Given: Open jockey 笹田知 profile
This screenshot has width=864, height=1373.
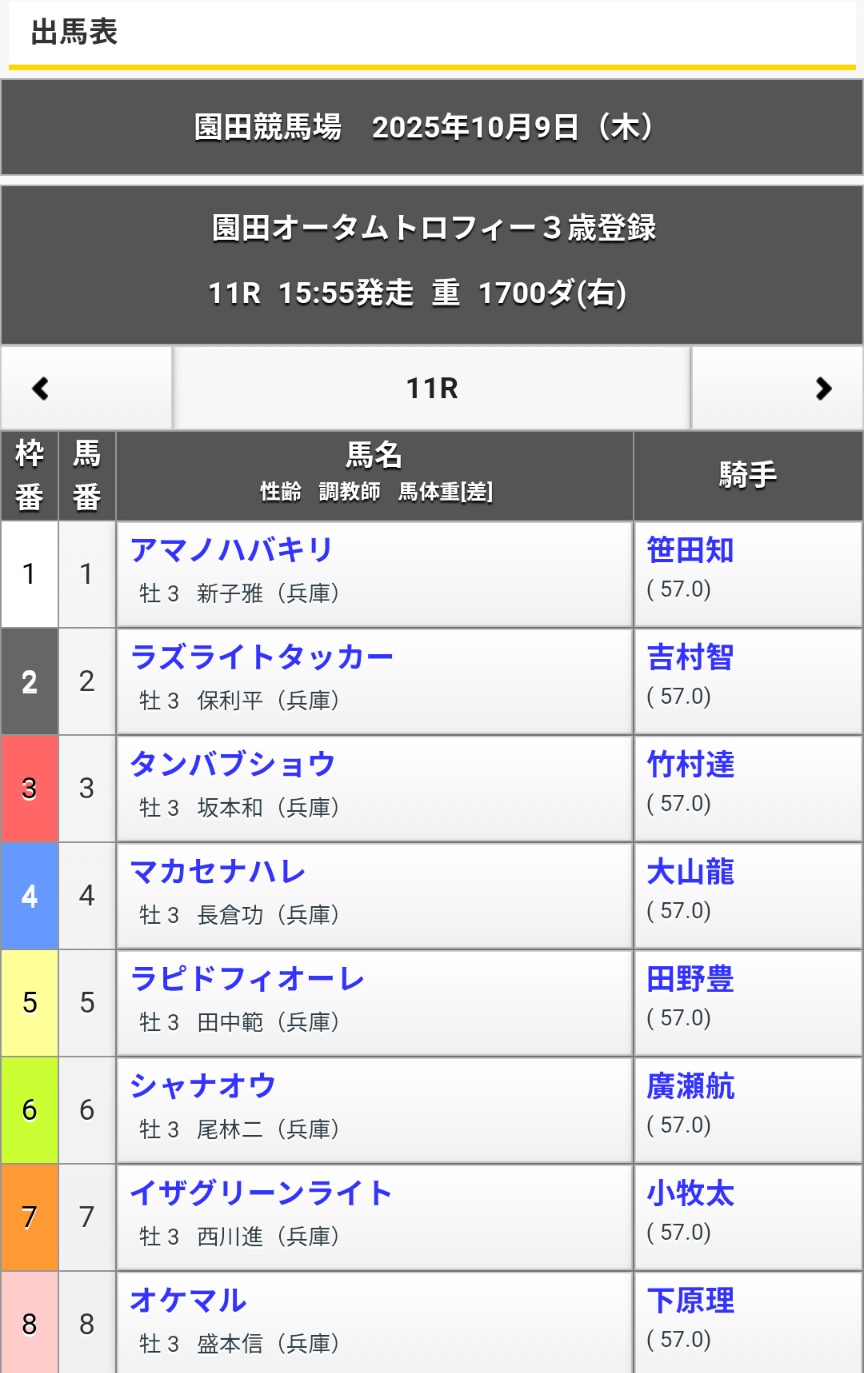Looking at the screenshot, I should [x=690, y=550].
